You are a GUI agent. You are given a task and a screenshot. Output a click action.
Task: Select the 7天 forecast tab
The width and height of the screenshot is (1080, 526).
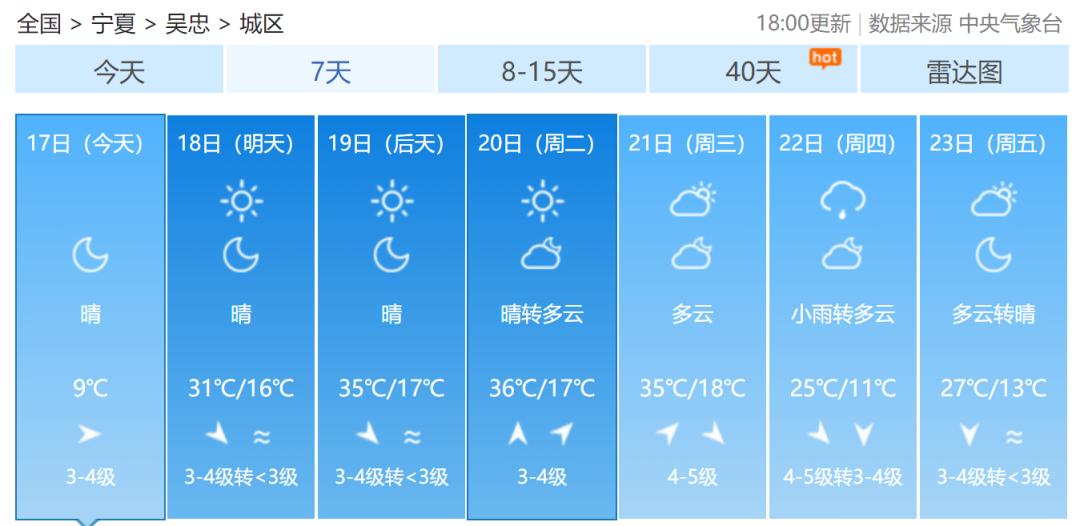pos(331,72)
